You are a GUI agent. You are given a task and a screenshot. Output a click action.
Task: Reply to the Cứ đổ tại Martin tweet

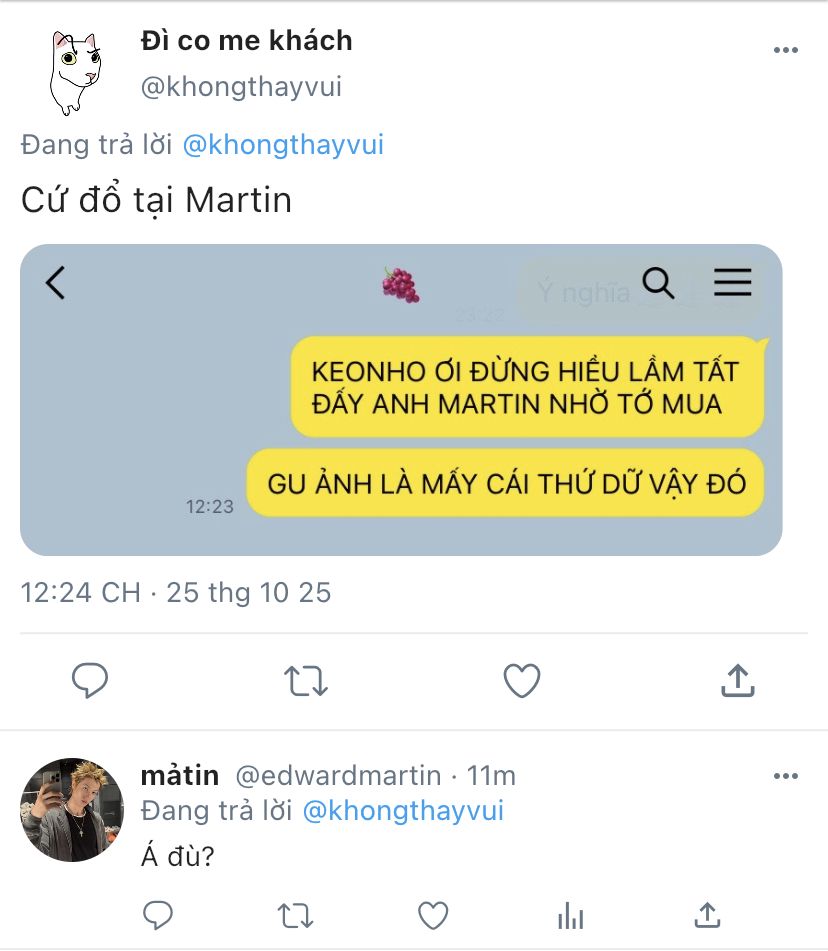tap(90, 681)
